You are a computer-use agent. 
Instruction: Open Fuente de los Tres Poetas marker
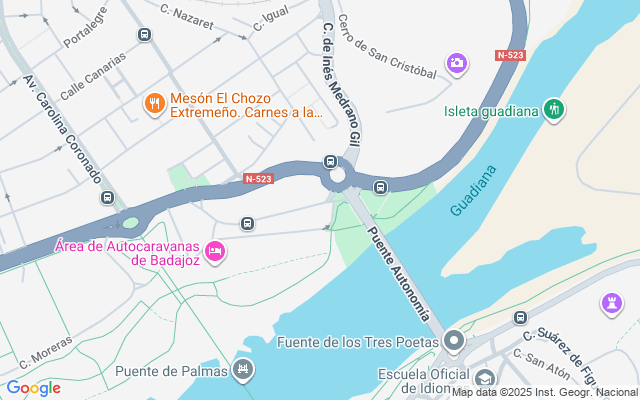(455, 343)
